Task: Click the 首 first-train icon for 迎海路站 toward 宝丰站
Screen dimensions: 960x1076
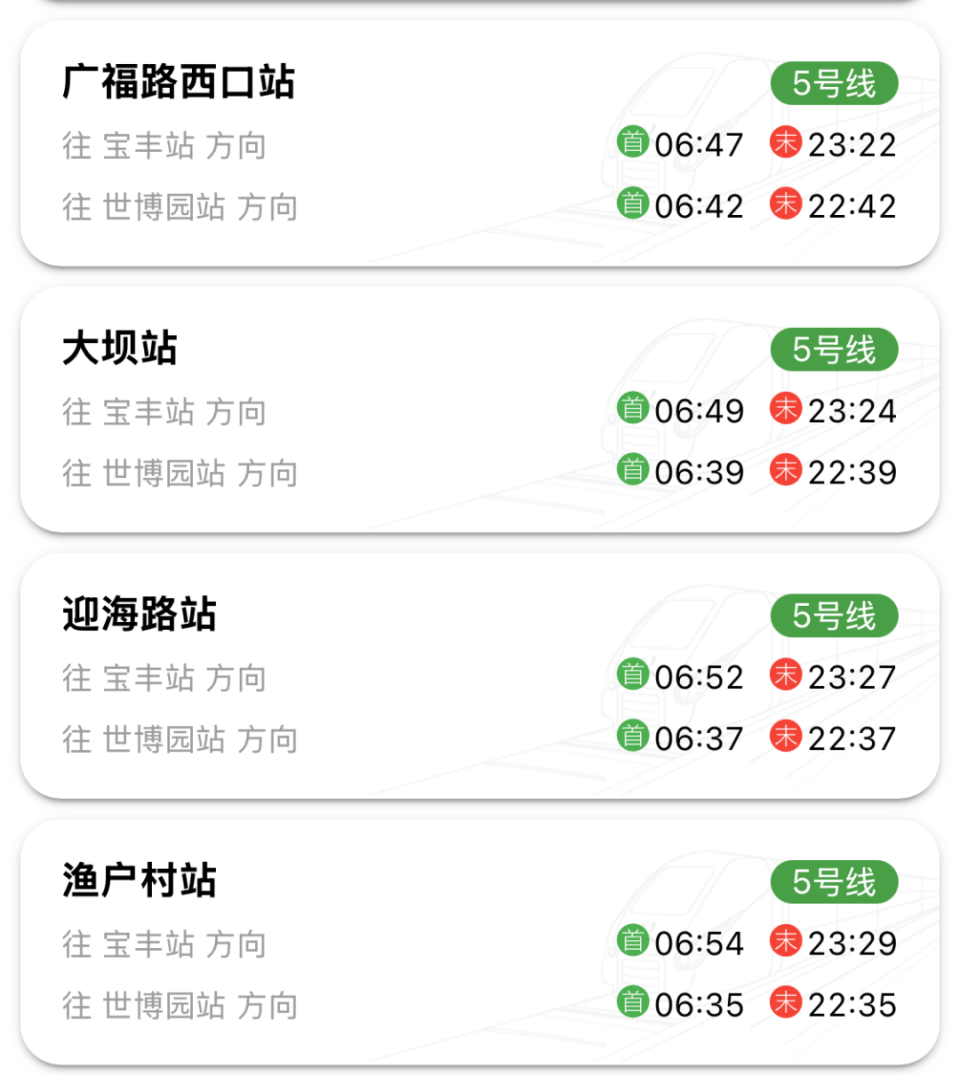Action: coord(631,677)
